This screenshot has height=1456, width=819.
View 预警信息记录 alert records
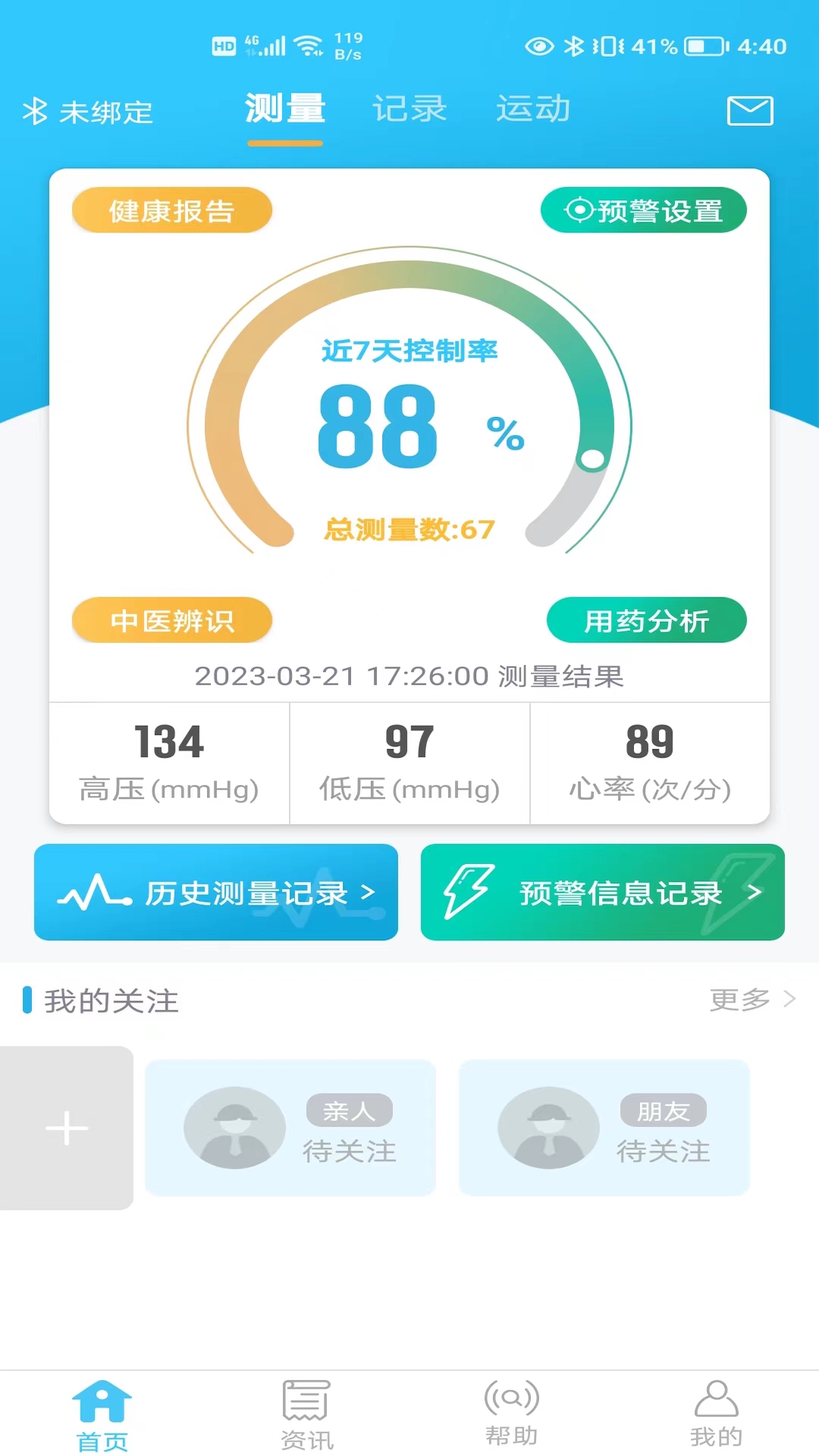[602, 893]
